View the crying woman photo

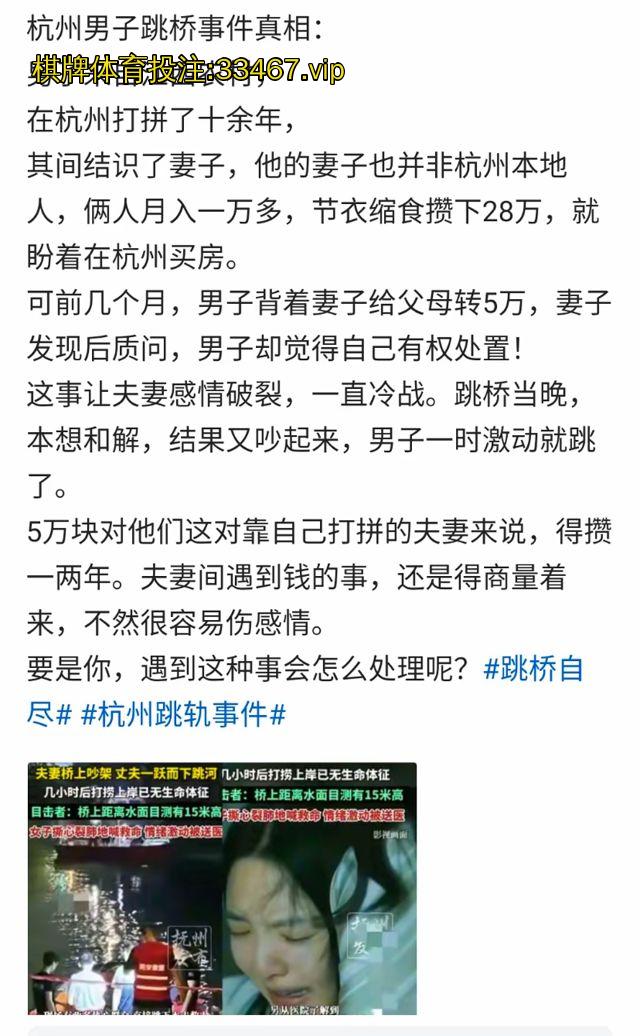pos(319,888)
